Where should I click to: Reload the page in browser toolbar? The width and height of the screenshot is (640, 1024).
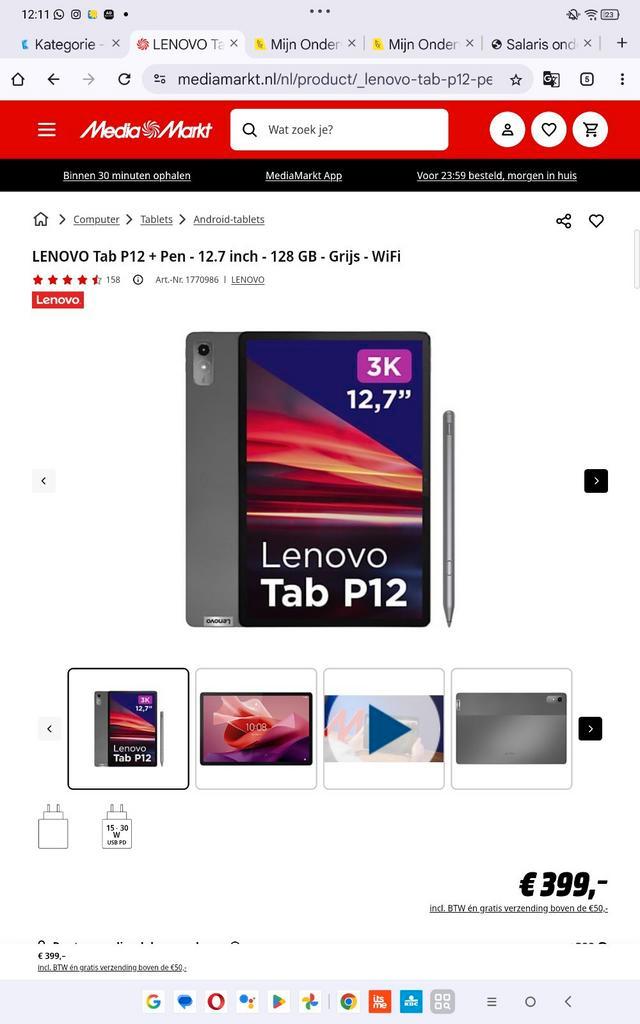124,79
